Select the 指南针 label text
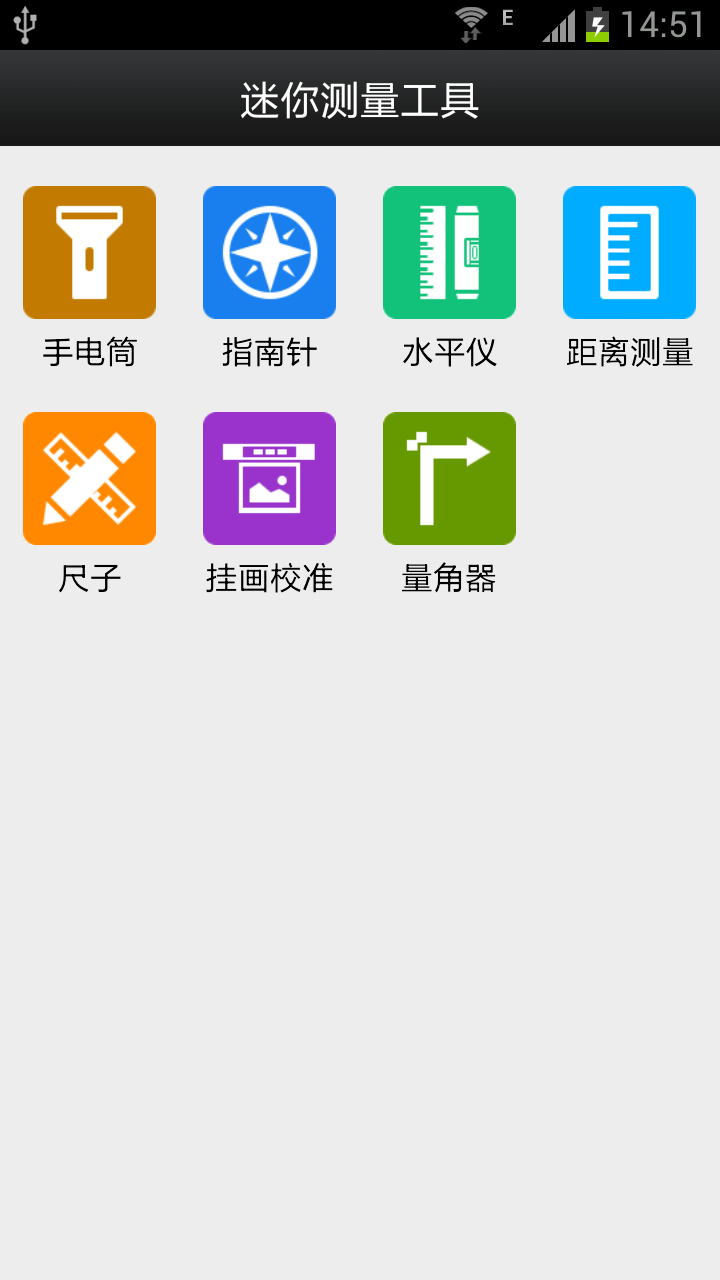Screen dimensions: 720x1280 [269, 352]
